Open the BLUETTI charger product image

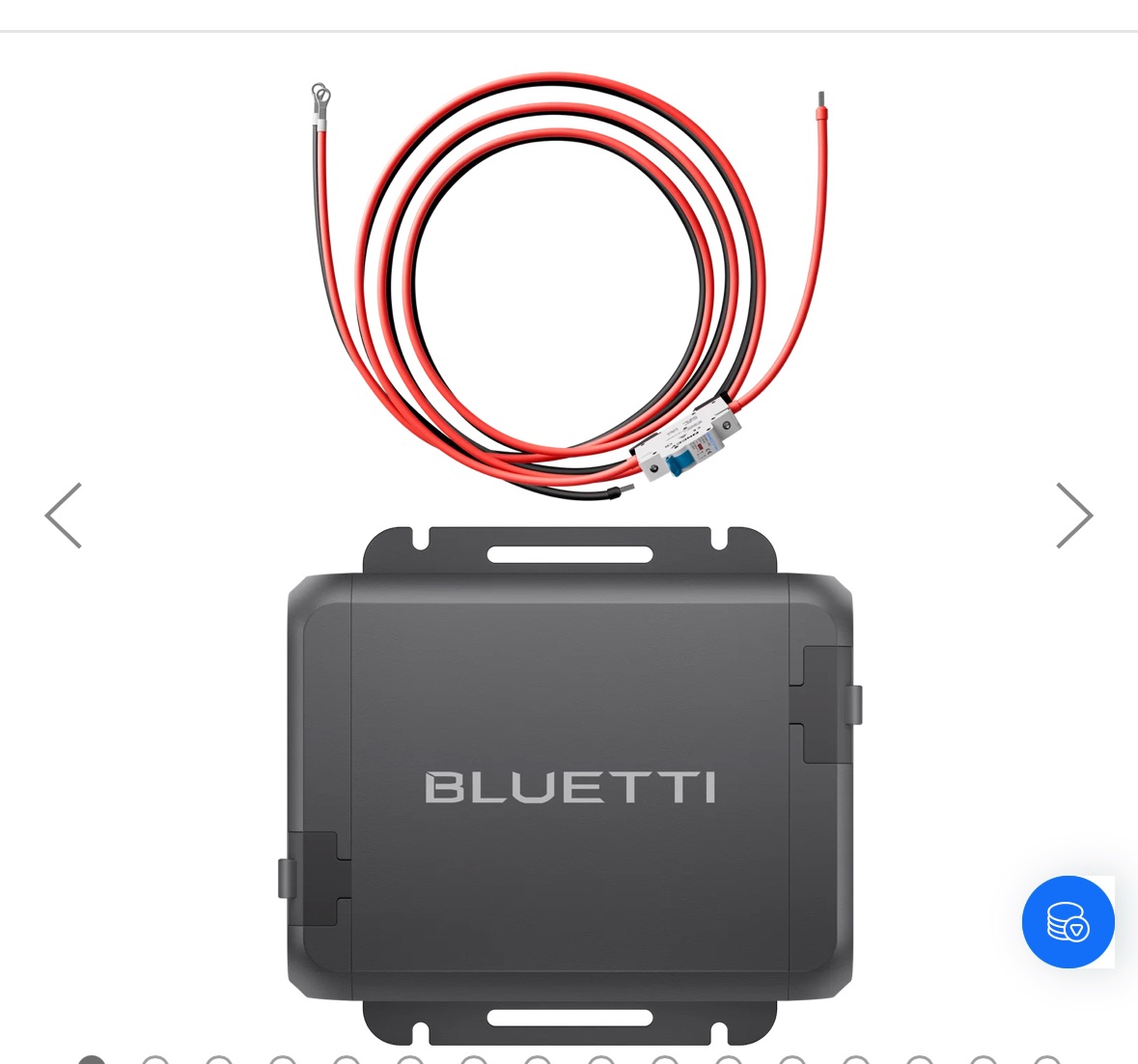click(569, 784)
